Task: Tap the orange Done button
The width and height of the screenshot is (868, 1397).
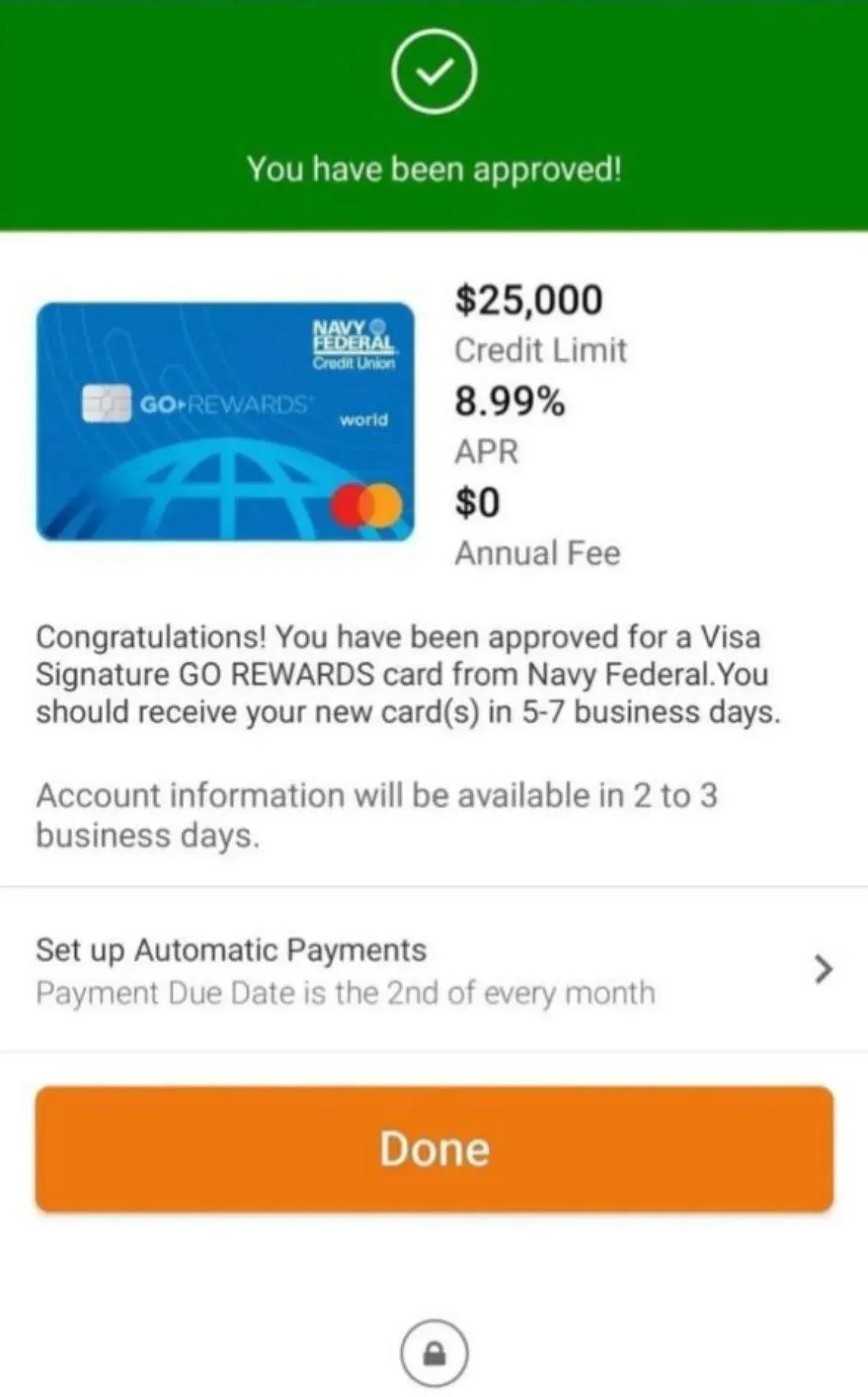Action: point(434,1149)
